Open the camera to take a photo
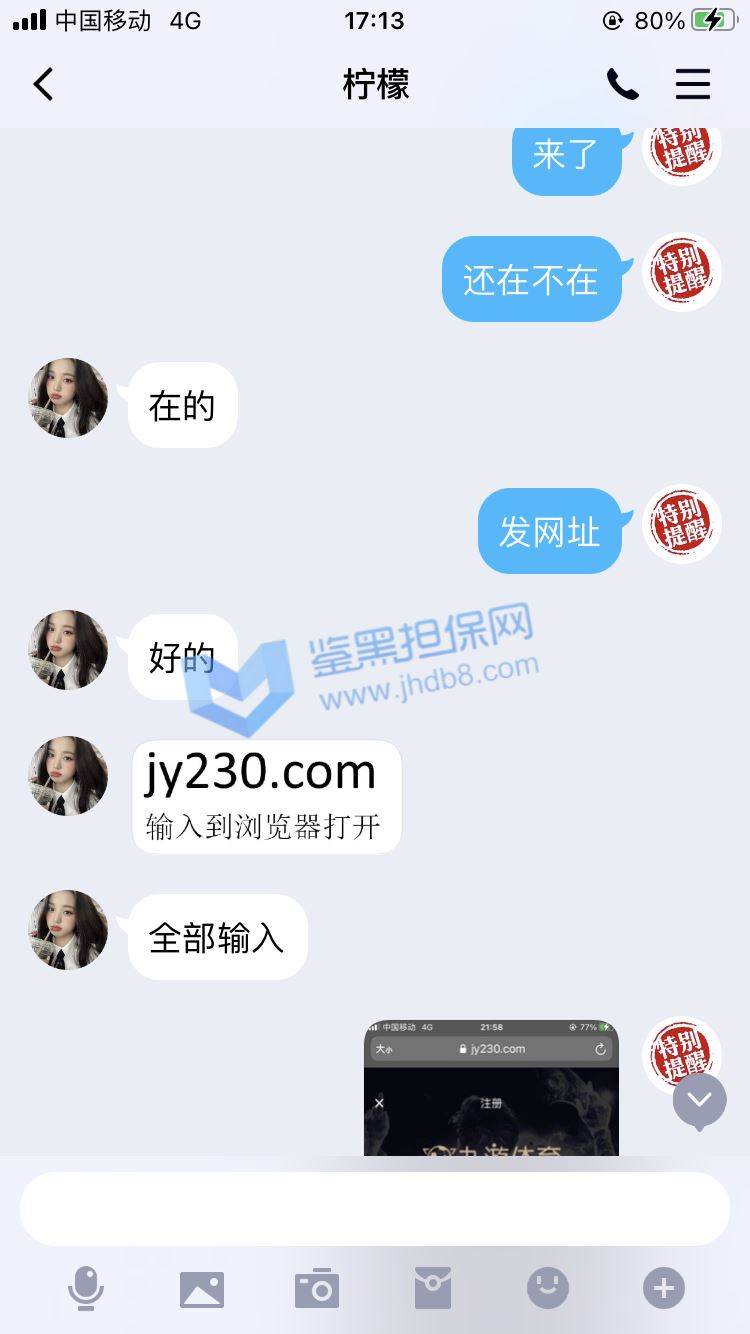750x1334 pixels. coord(317,1288)
